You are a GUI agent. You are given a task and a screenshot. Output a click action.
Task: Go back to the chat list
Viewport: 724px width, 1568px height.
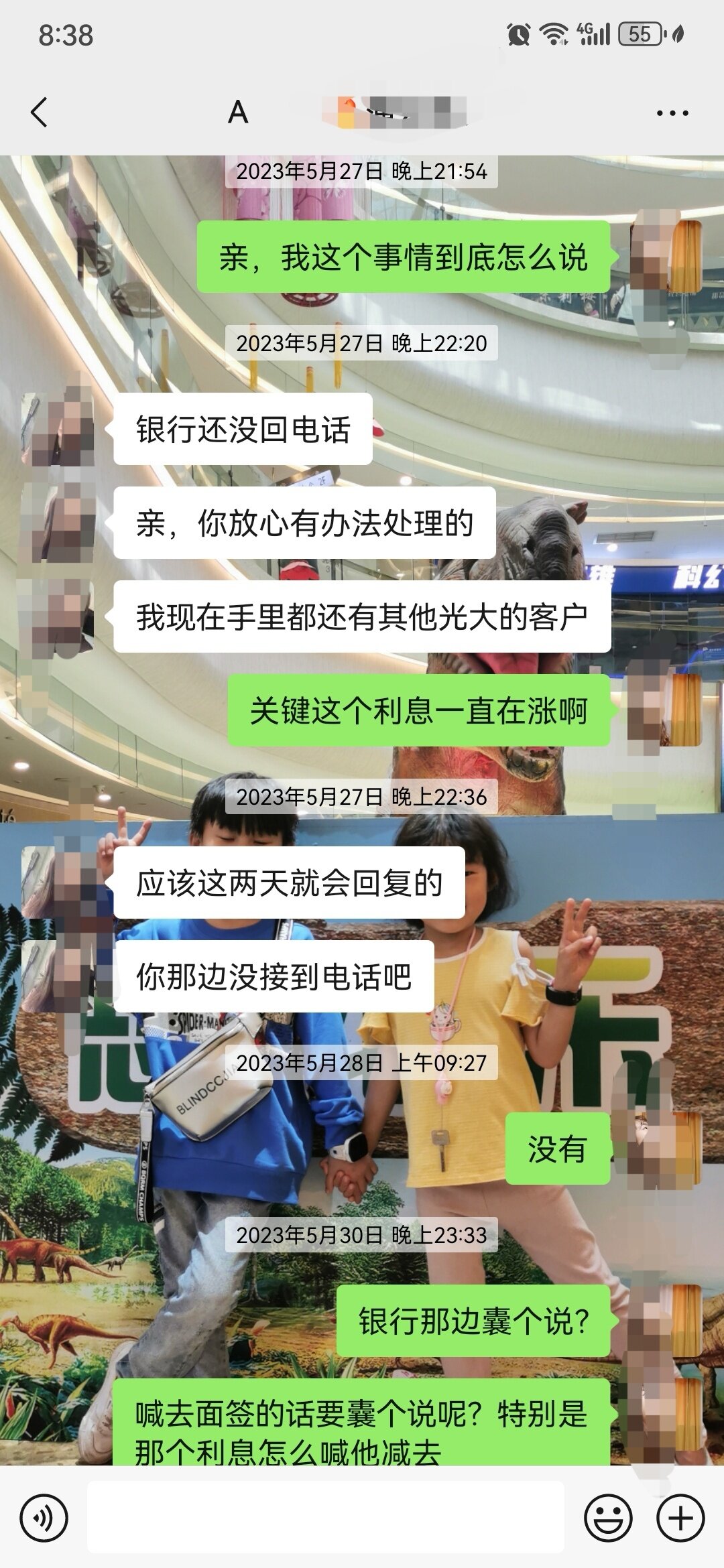point(39,112)
